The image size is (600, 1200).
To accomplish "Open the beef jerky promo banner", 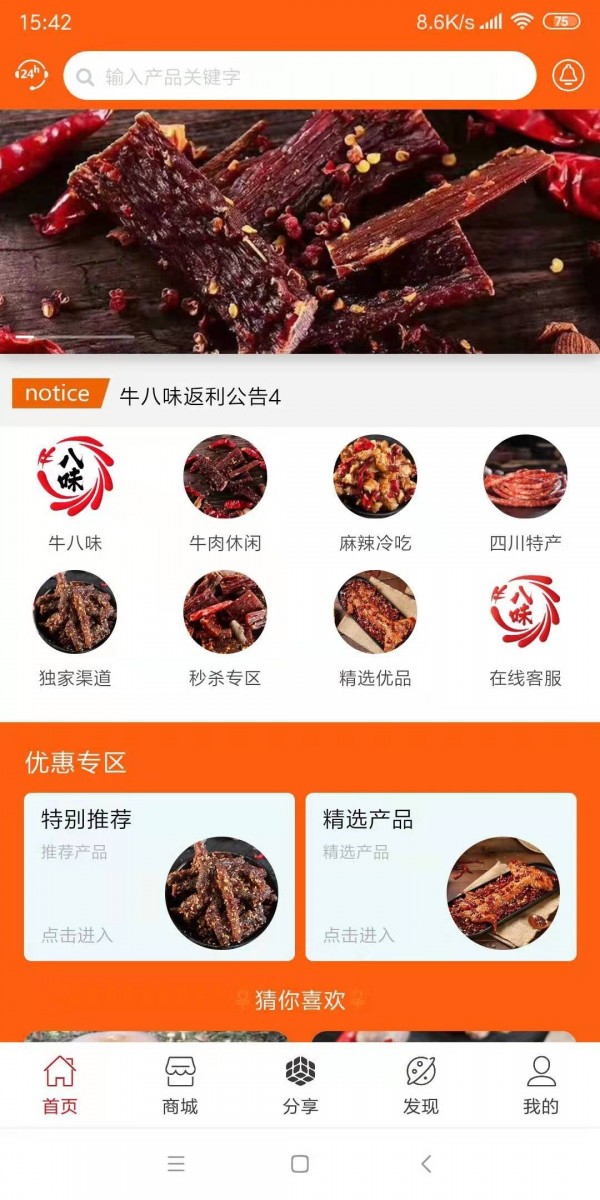I will 300,231.
